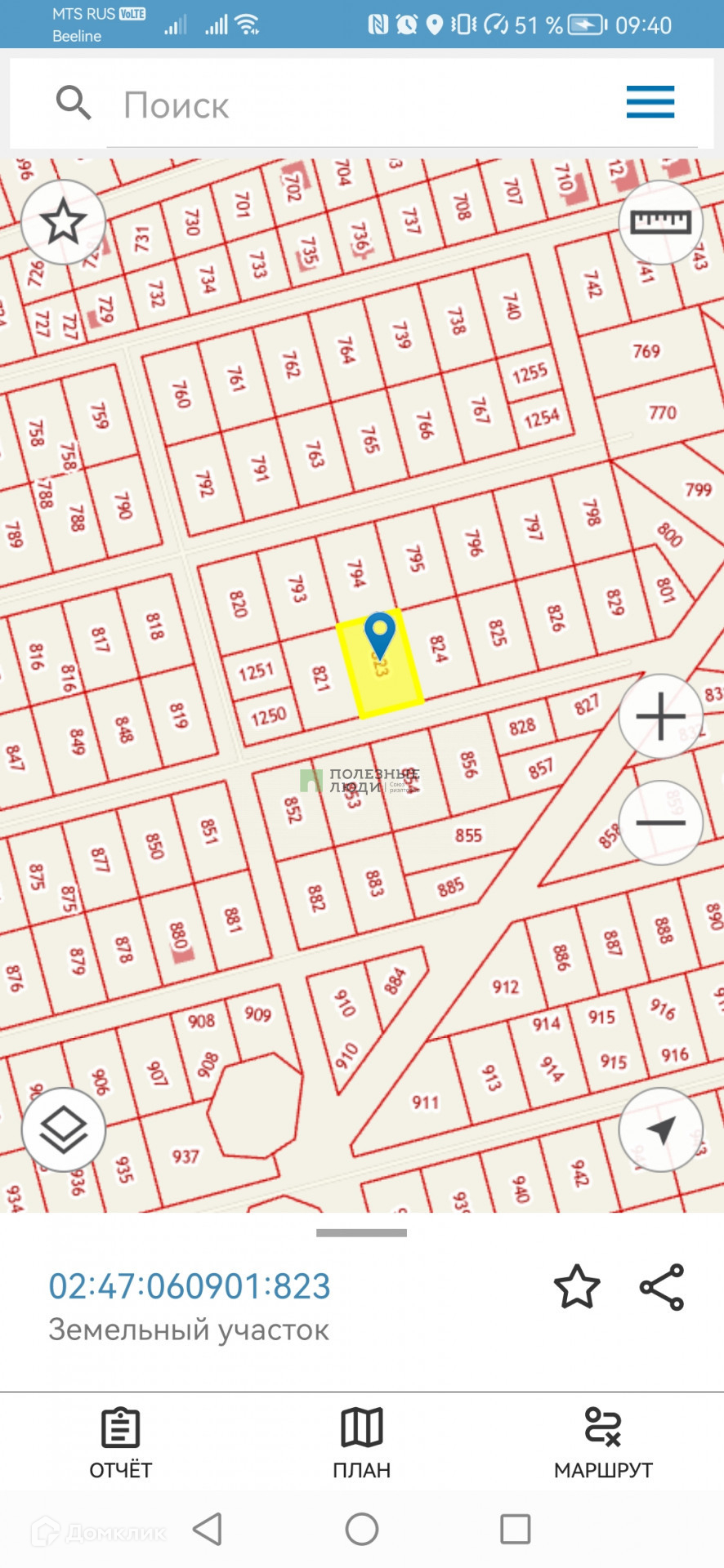724x1568 pixels.
Task: Open the Поиск search field
Action: (x=368, y=105)
